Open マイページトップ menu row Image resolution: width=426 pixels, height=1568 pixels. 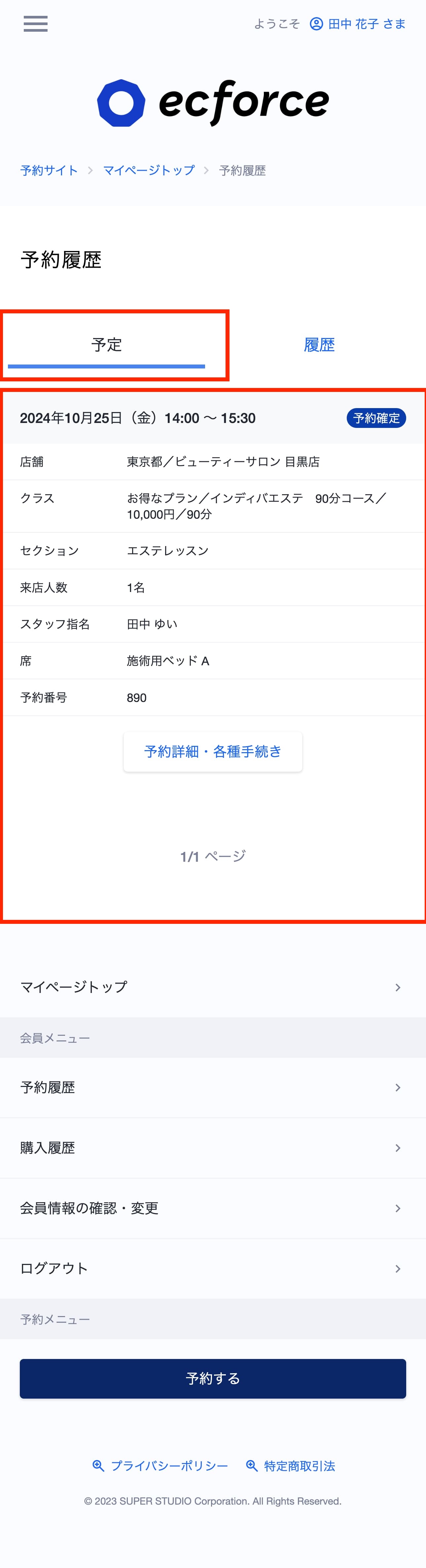[212, 987]
